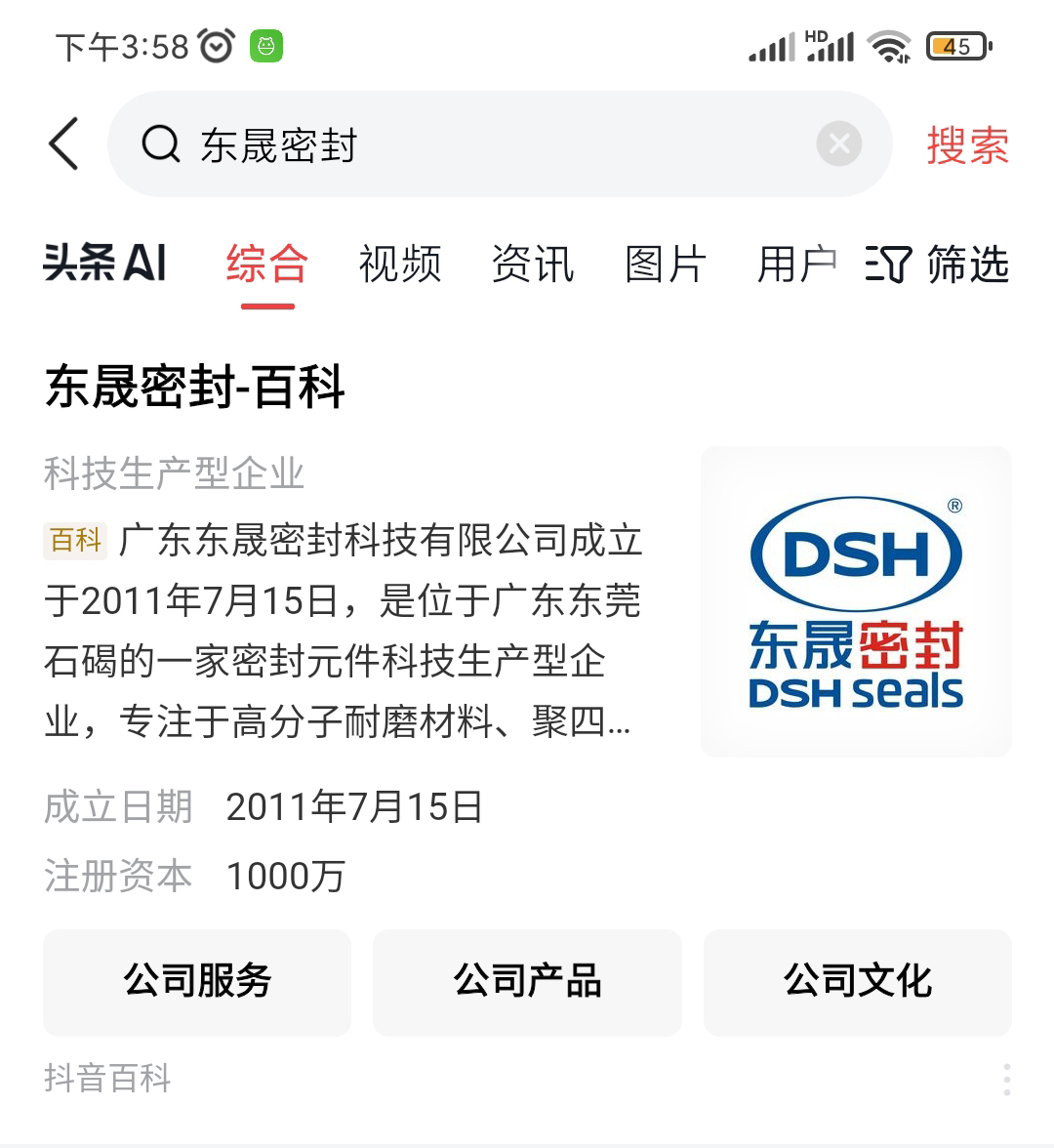Switch to the 图片 tab

665,265
